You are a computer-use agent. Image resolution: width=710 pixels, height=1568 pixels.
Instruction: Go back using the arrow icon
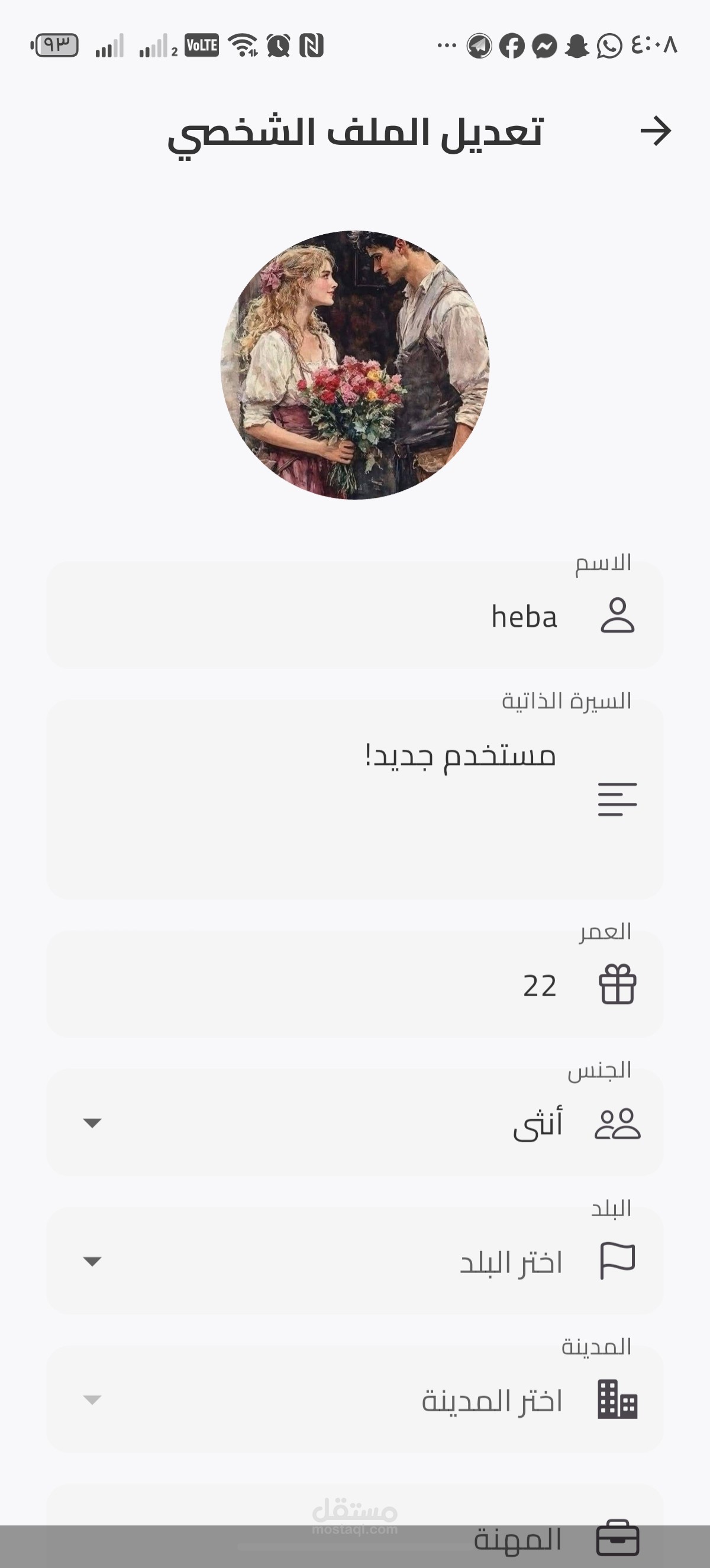[x=656, y=131]
